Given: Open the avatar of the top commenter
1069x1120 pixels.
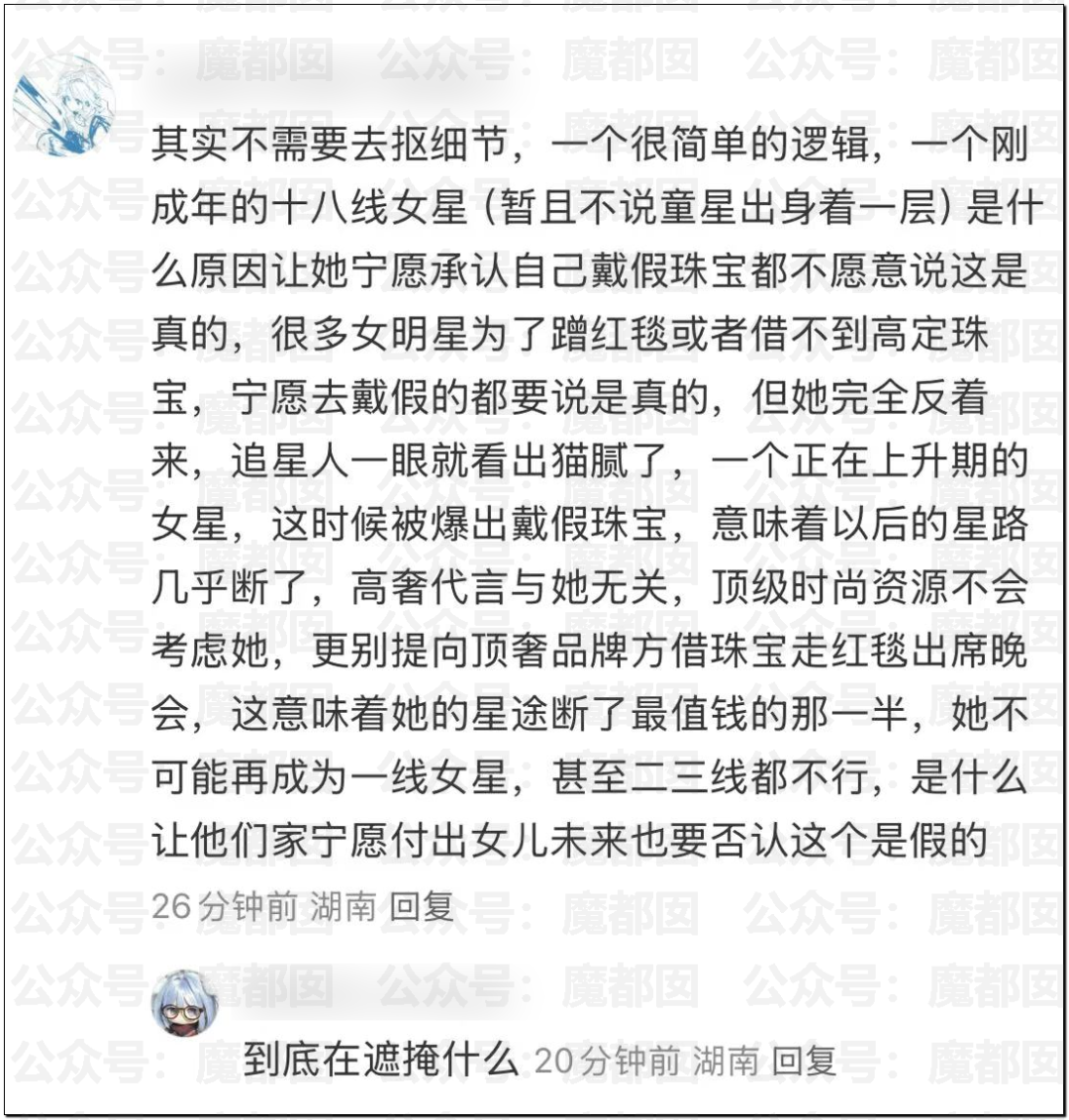Looking at the screenshot, I should tap(65, 106).
